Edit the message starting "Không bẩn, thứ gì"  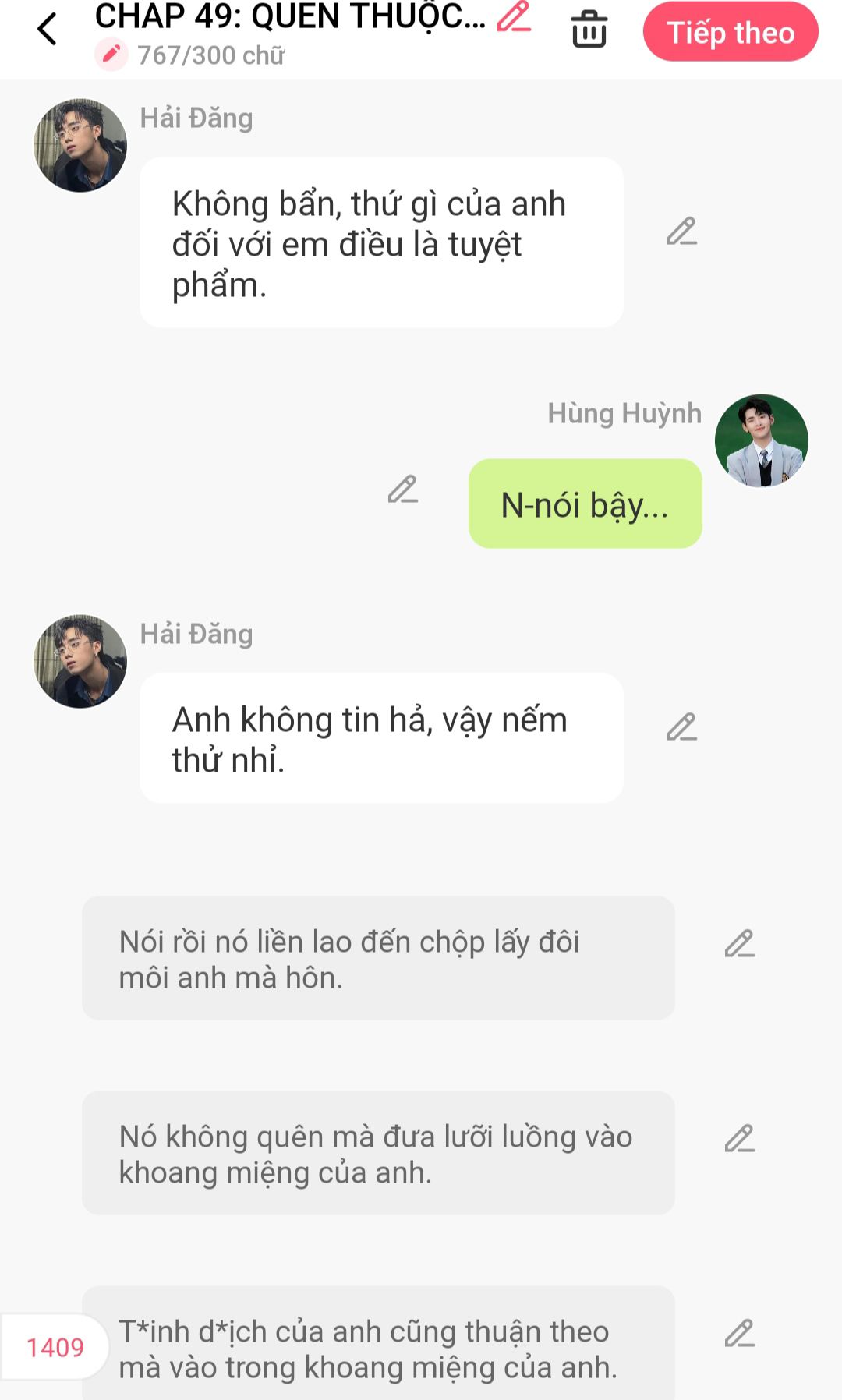click(681, 232)
